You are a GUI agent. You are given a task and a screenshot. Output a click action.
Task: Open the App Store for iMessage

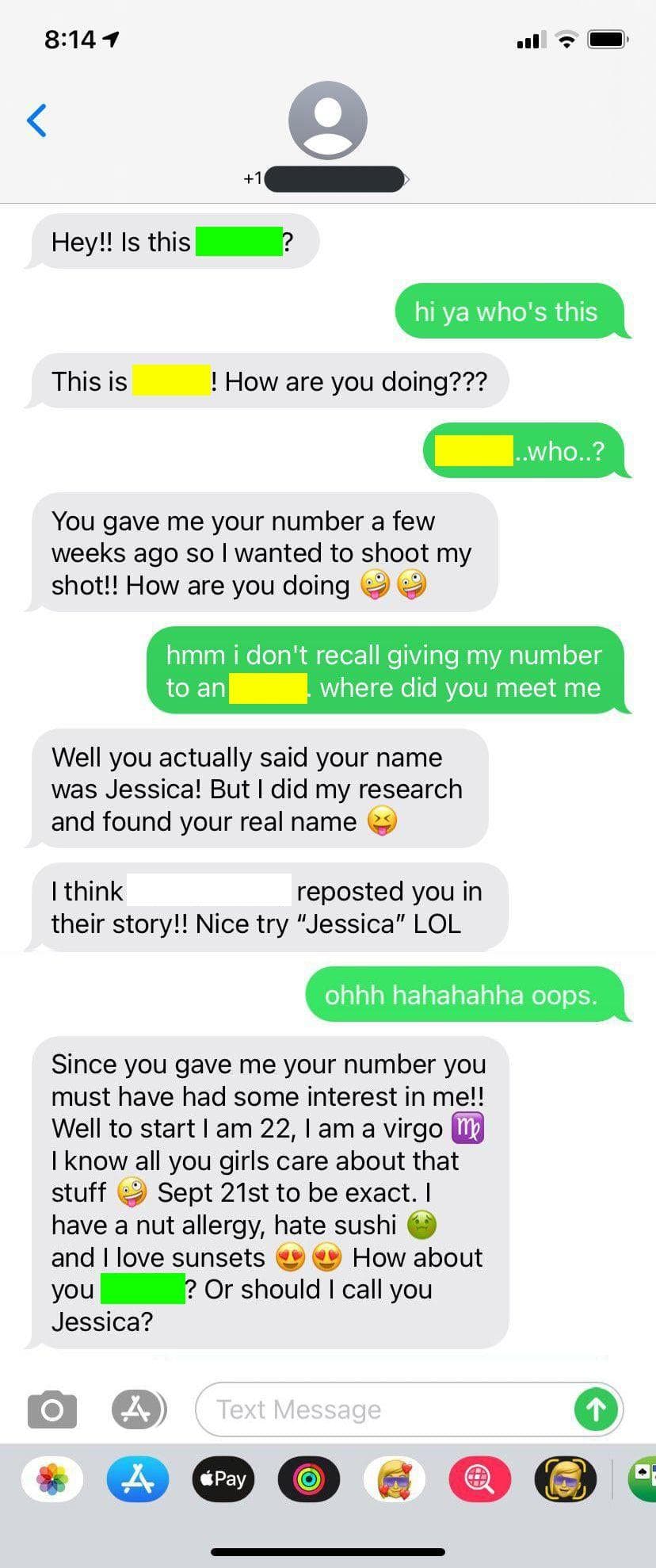pyautogui.click(x=138, y=1479)
